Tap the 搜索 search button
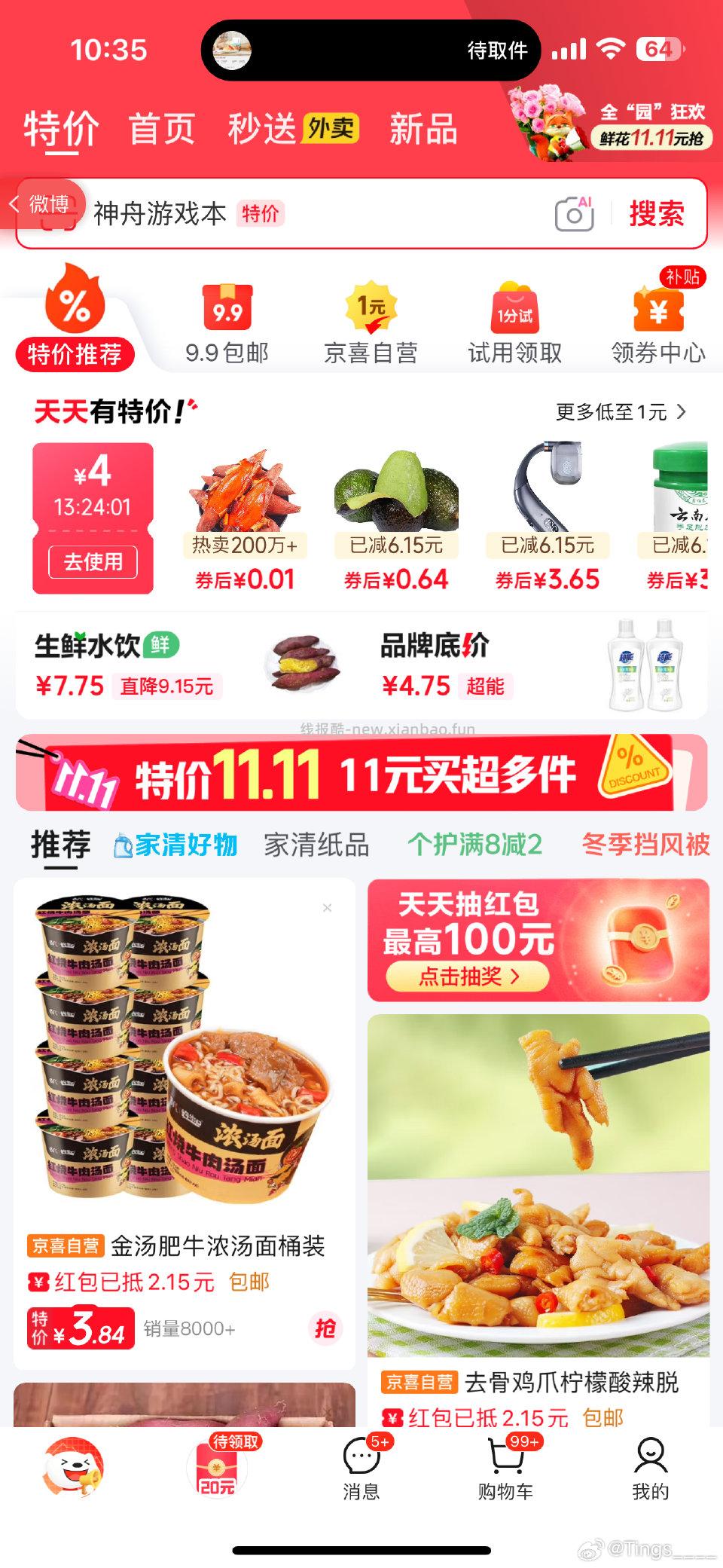The width and height of the screenshot is (723, 1568). click(657, 214)
